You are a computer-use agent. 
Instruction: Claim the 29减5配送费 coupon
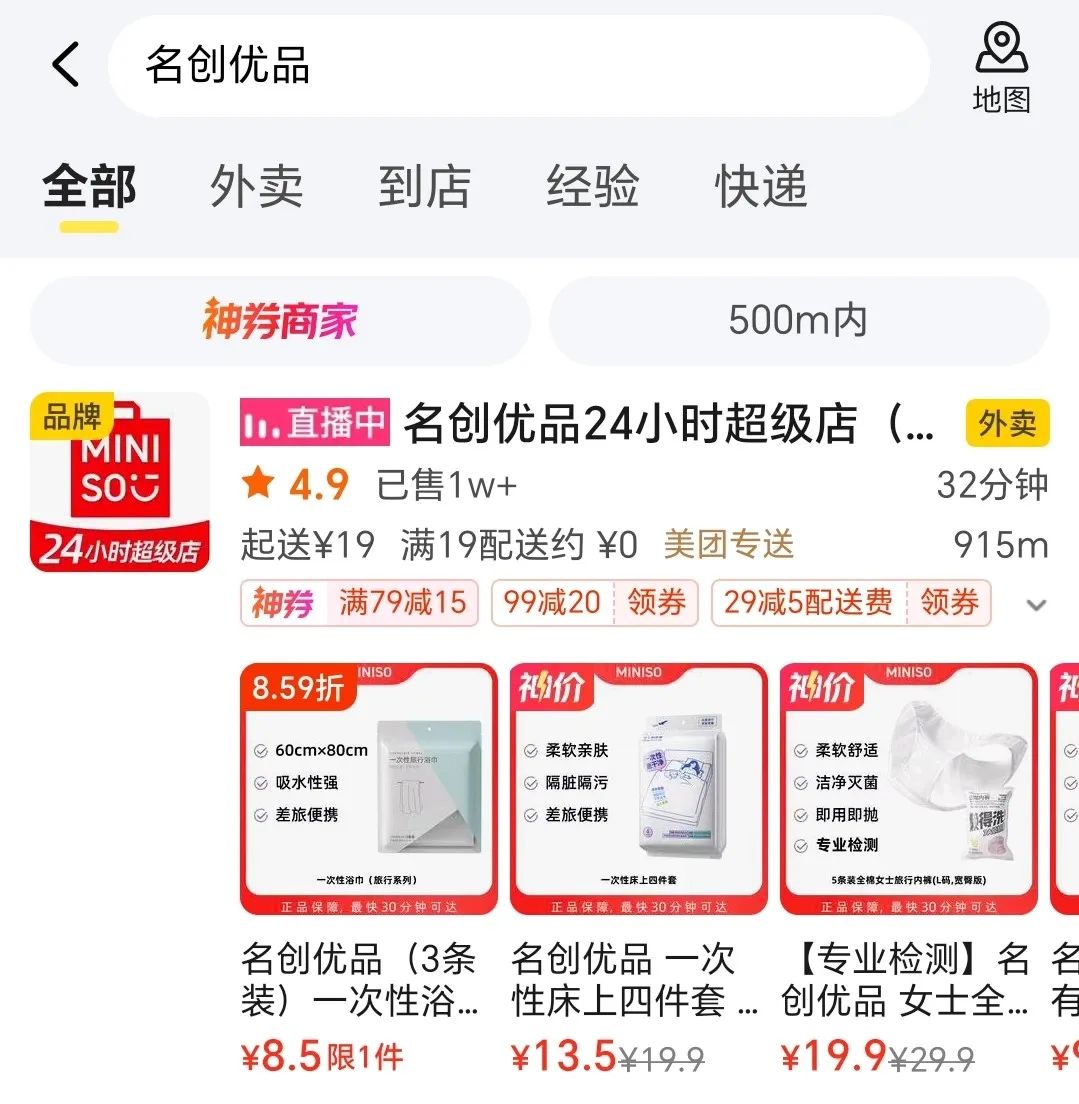click(948, 603)
